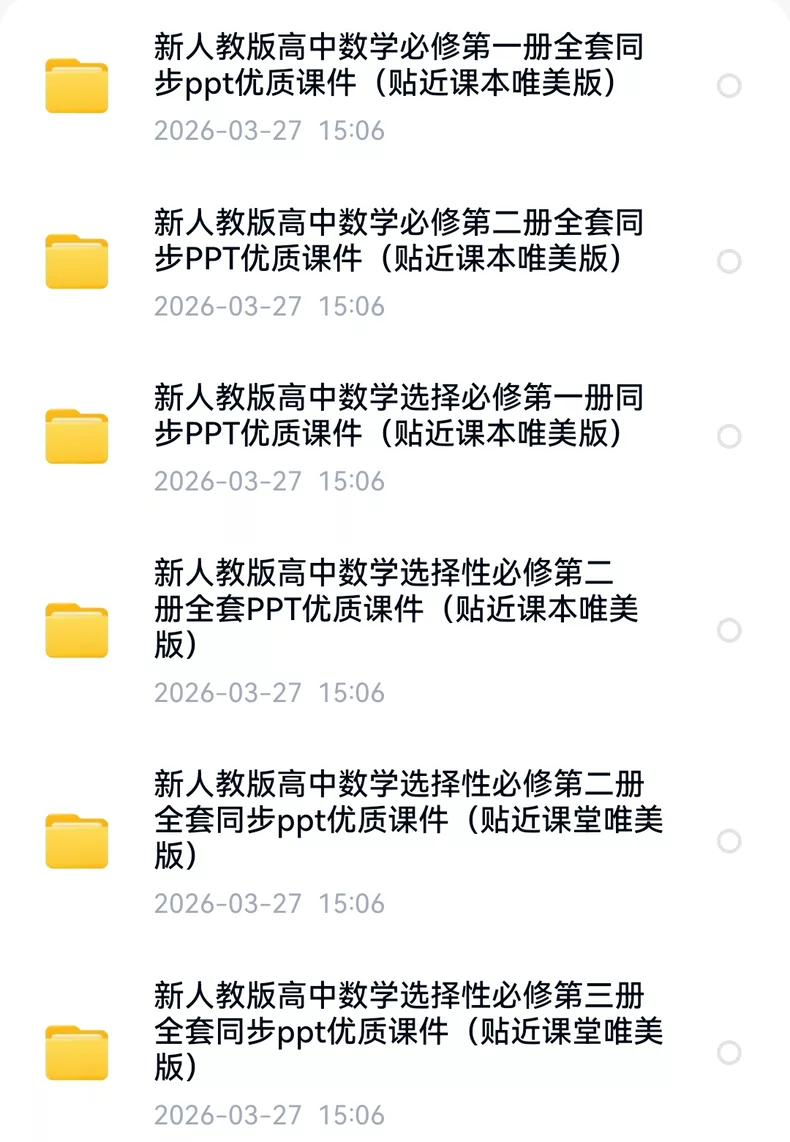Open the 必修第一册全套同步ppt folder
Screen dimensions: 790x1142
398,65
